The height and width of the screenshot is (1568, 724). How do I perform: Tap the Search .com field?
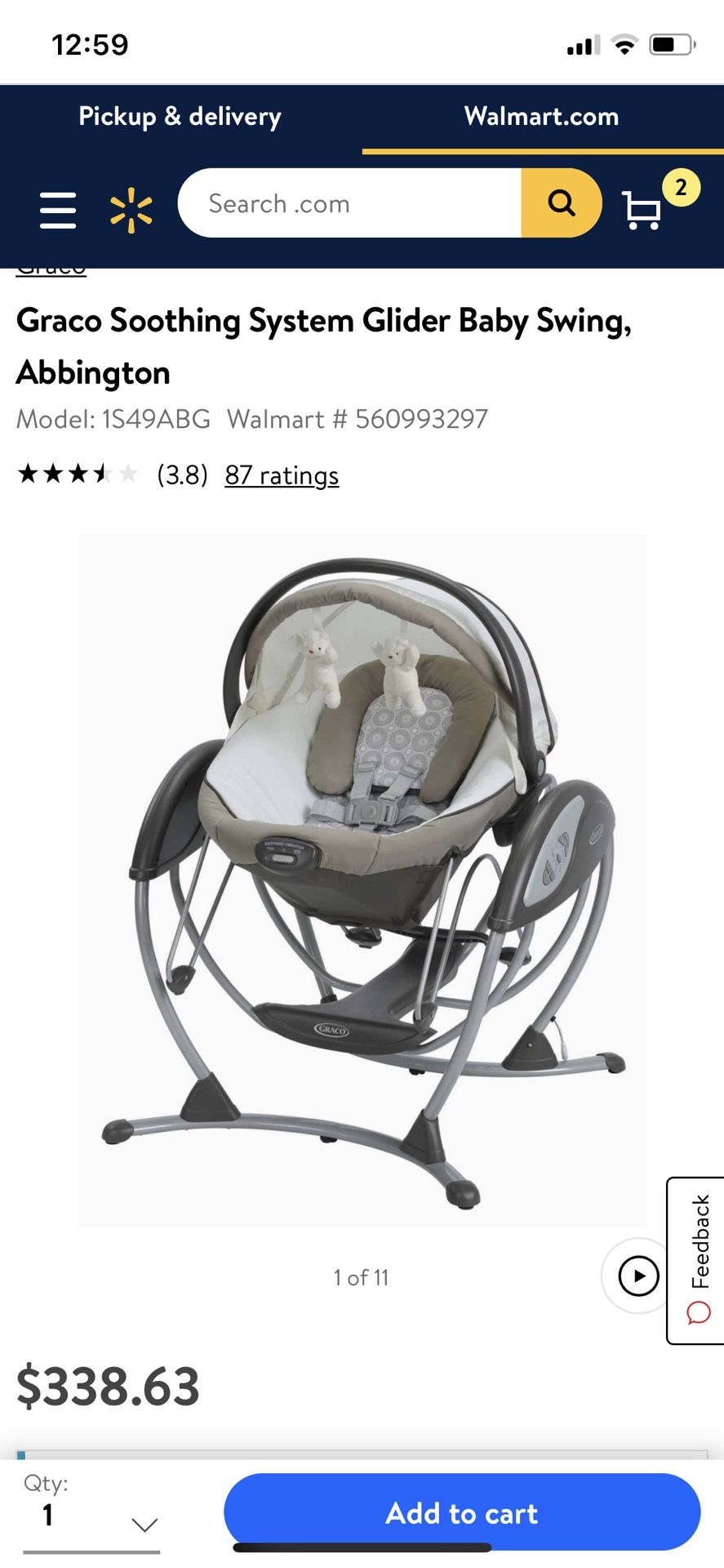350,203
